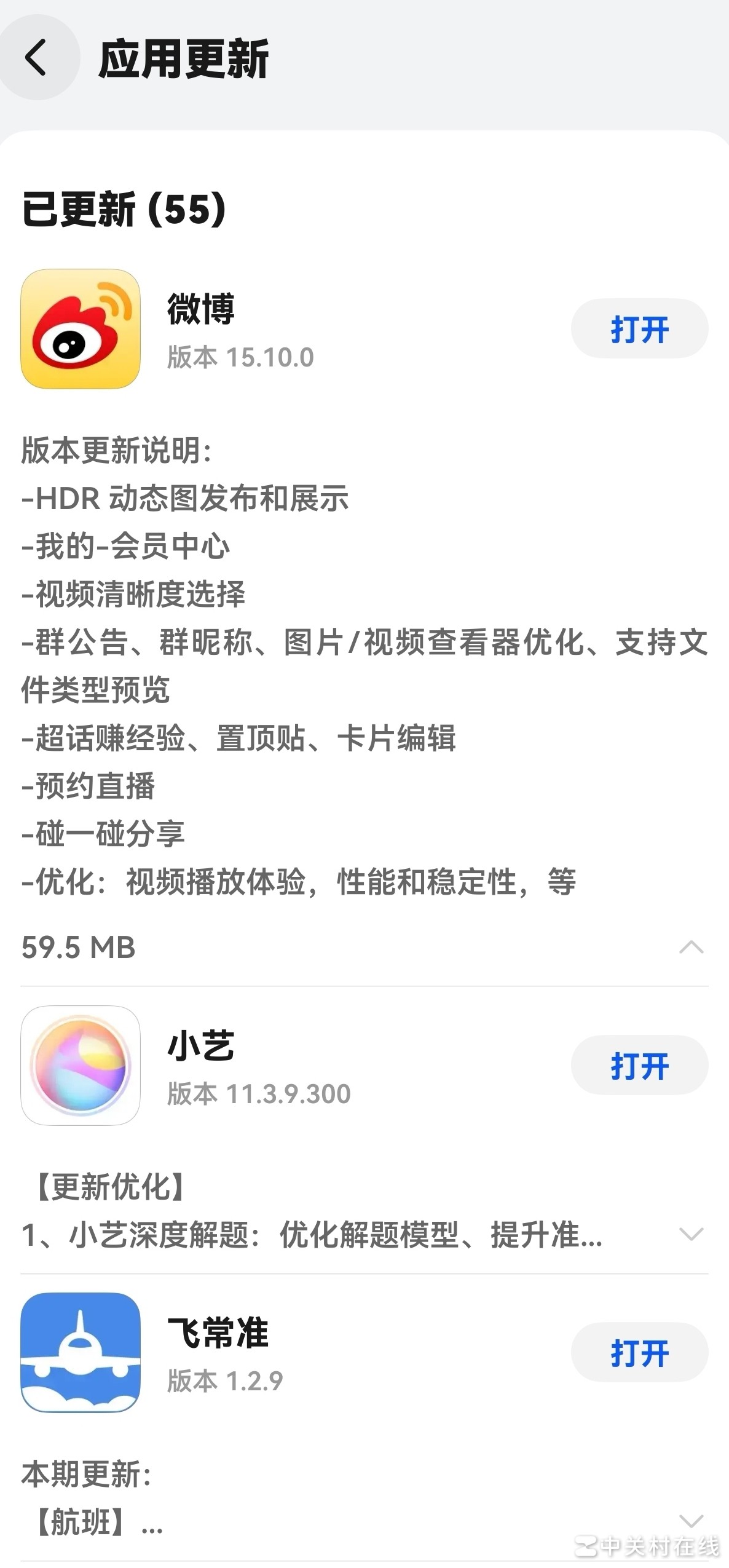Tap the 微博 app icon
The height and width of the screenshot is (1568, 729).
point(81,329)
